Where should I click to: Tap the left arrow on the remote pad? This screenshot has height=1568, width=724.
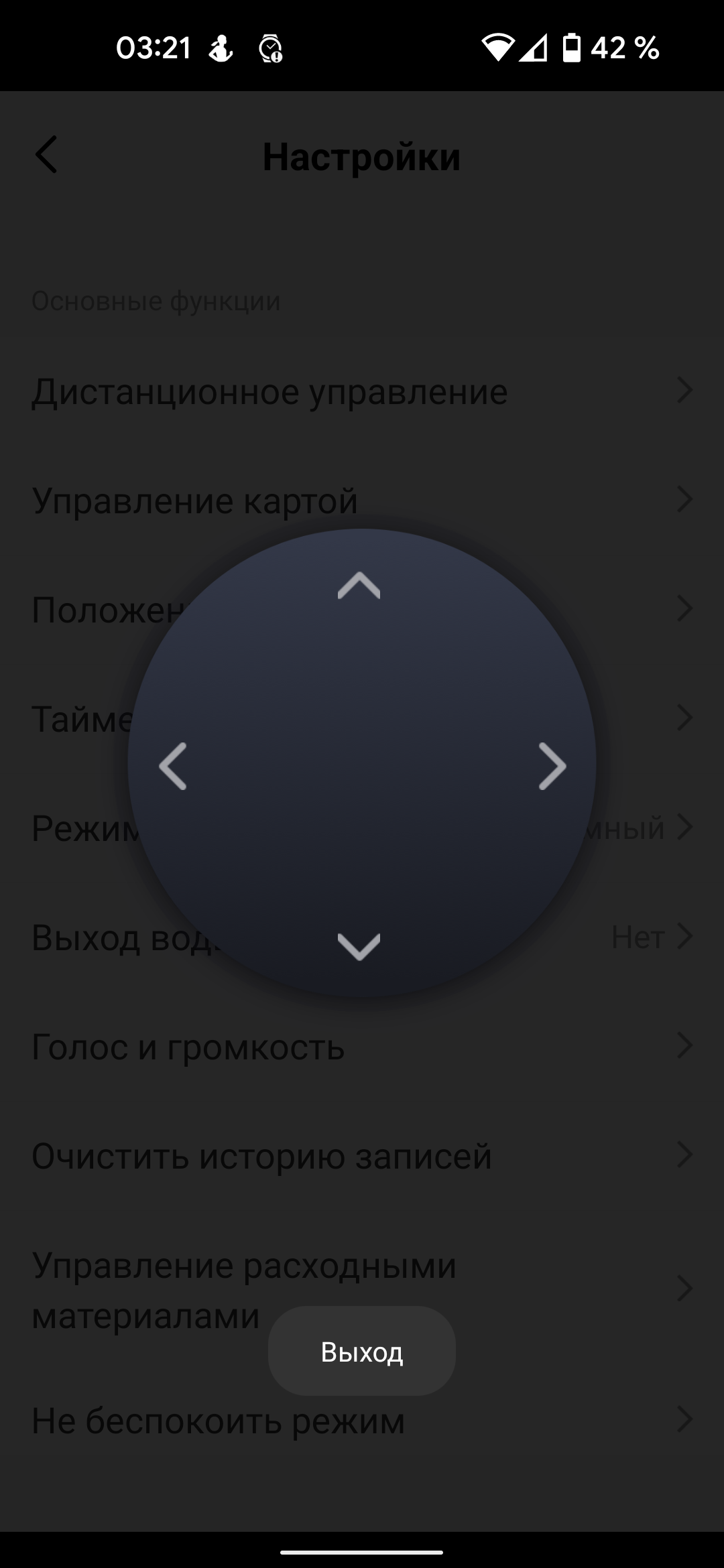(173, 766)
